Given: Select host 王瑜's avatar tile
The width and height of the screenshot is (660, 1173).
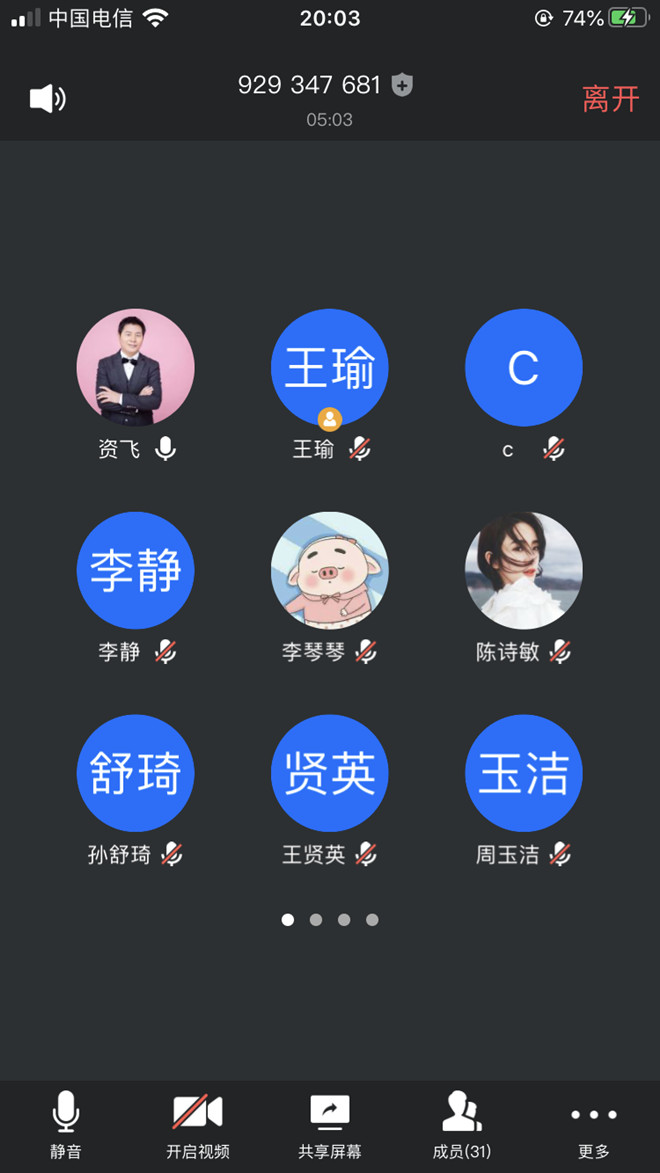Looking at the screenshot, I should (330, 367).
